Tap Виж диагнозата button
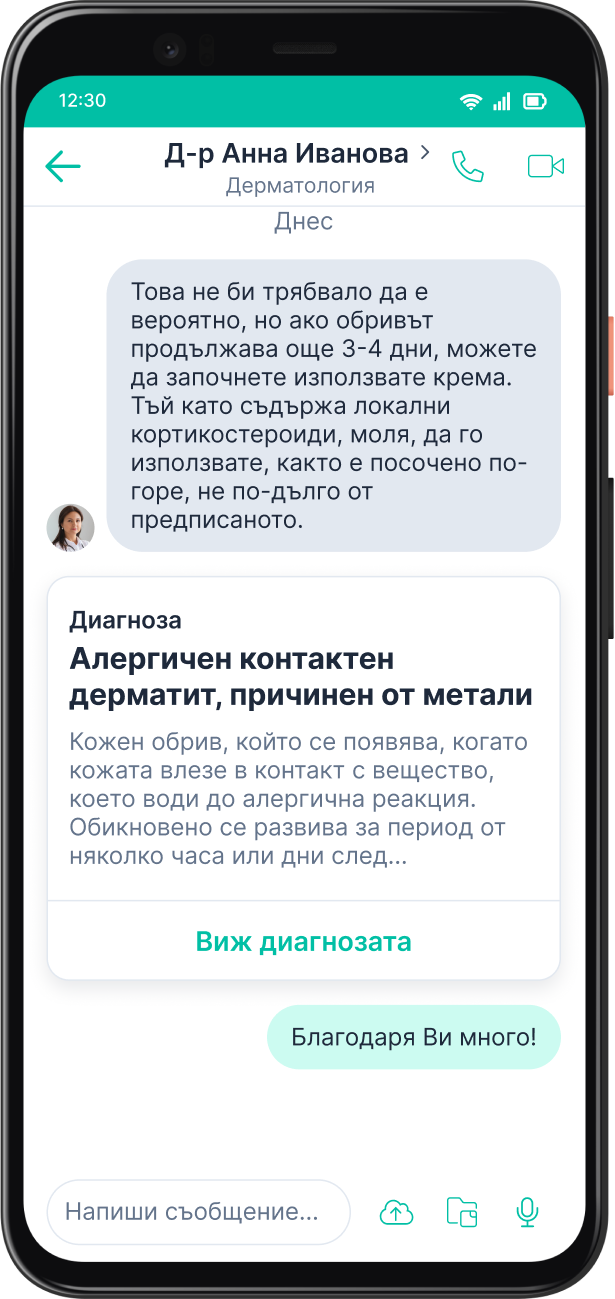Screen dimensions: 615x1299 tap(303, 941)
